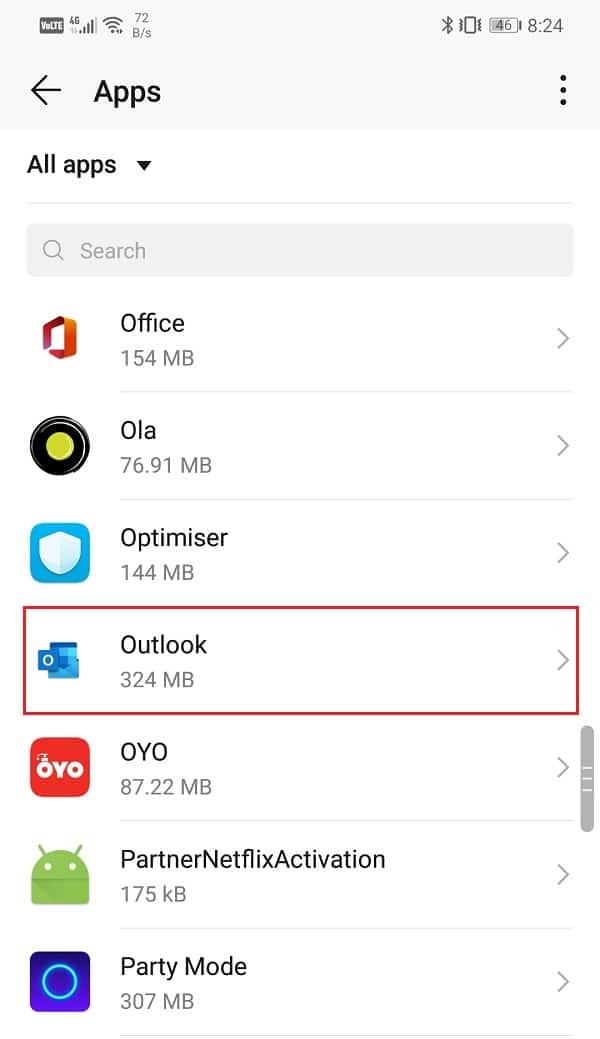Expand the All apps dropdown
600x1039 pixels.
(89, 165)
